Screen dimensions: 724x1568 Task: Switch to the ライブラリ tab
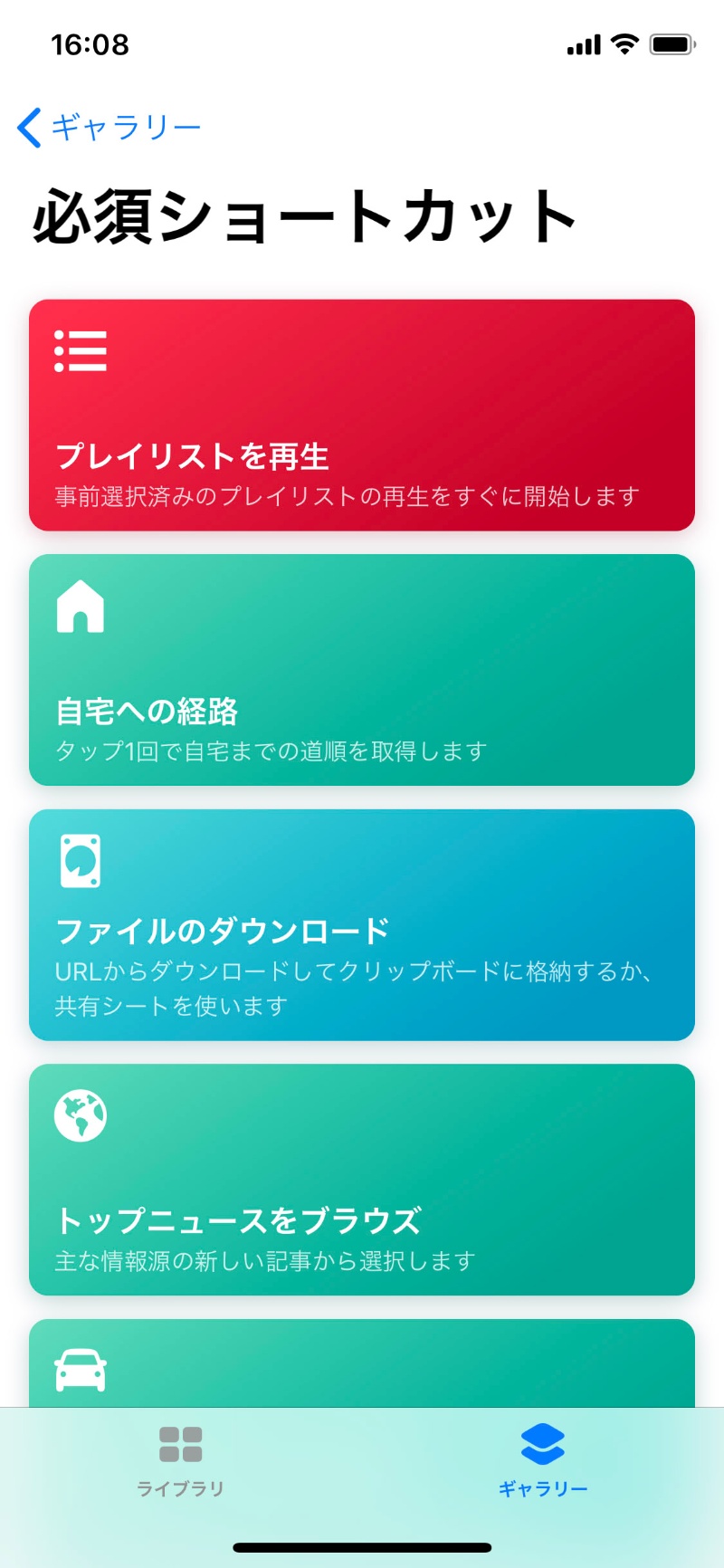pyautogui.click(x=181, y=1458)
